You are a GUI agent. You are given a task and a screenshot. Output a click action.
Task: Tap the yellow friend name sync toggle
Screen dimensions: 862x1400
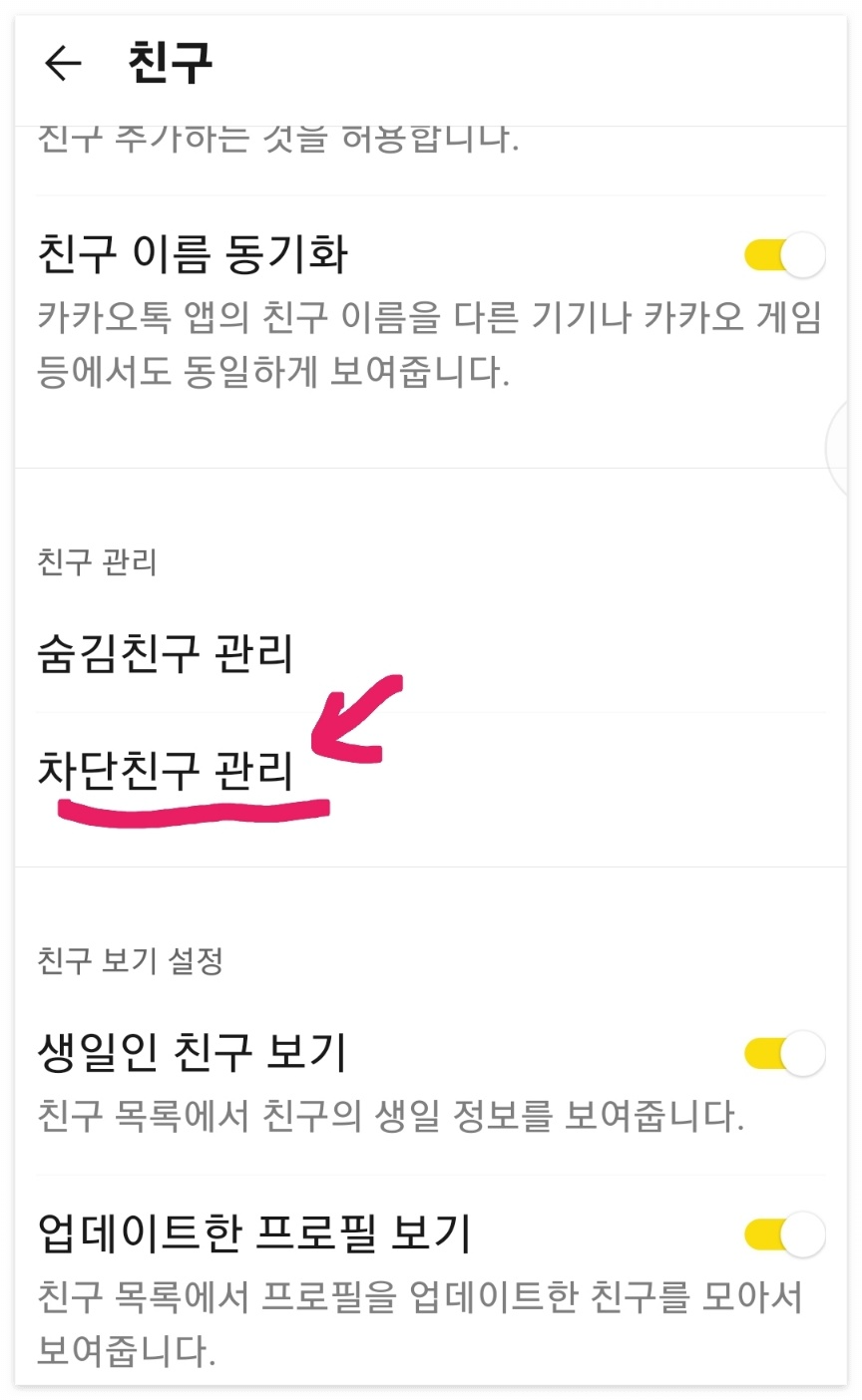point(784,255)
